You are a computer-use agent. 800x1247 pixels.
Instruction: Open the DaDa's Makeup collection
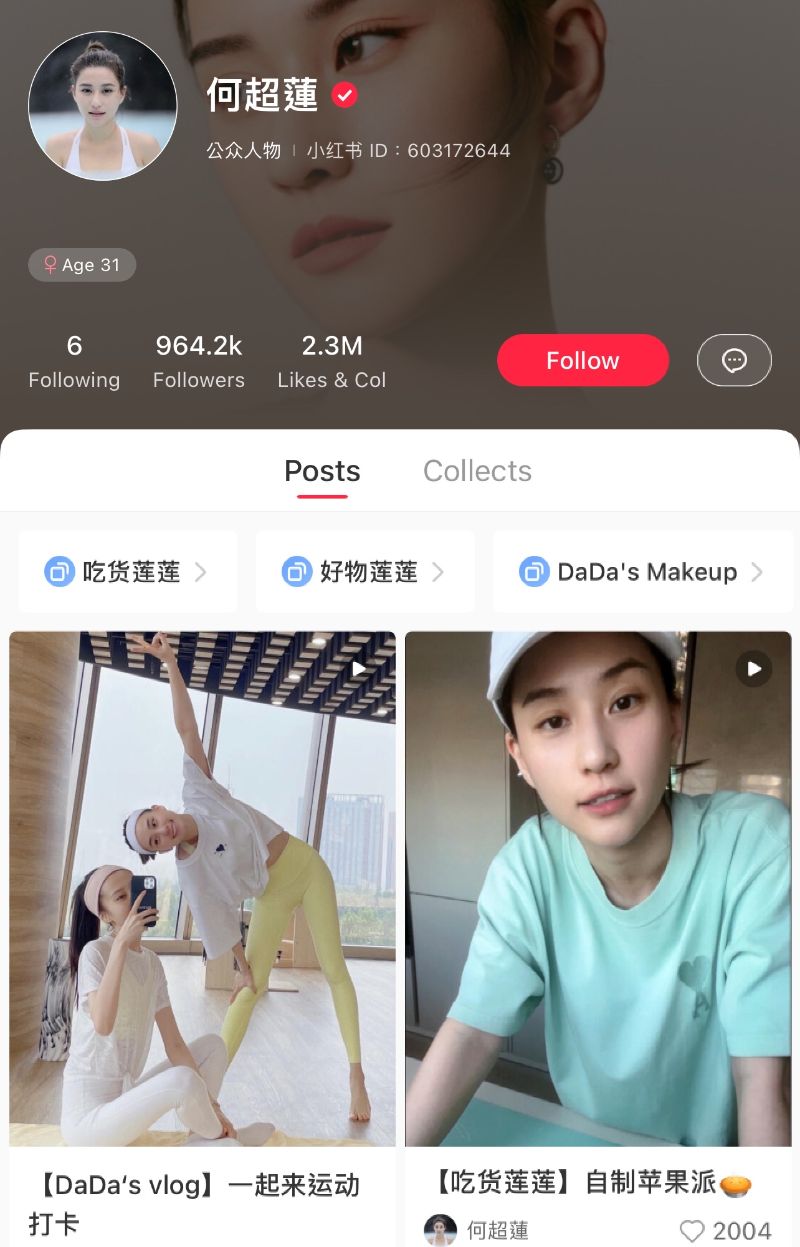point(642,572)
